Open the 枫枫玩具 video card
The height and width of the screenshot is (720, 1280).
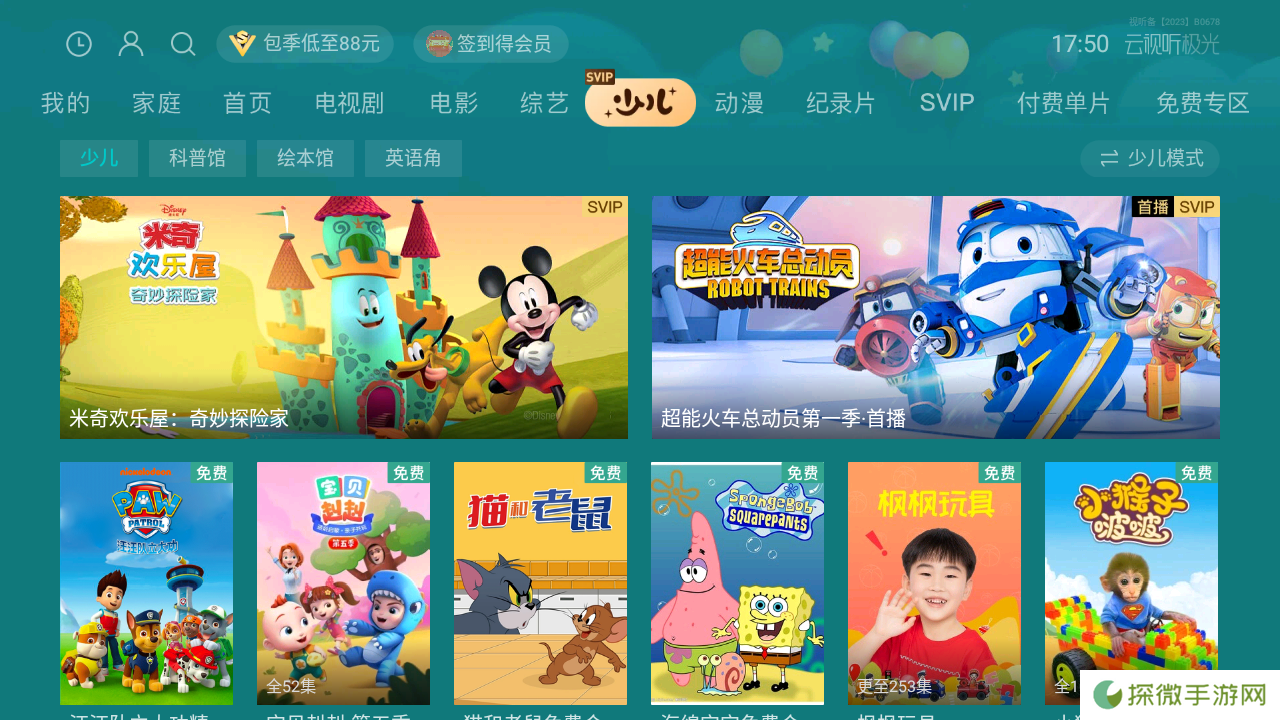pos(934,583)
